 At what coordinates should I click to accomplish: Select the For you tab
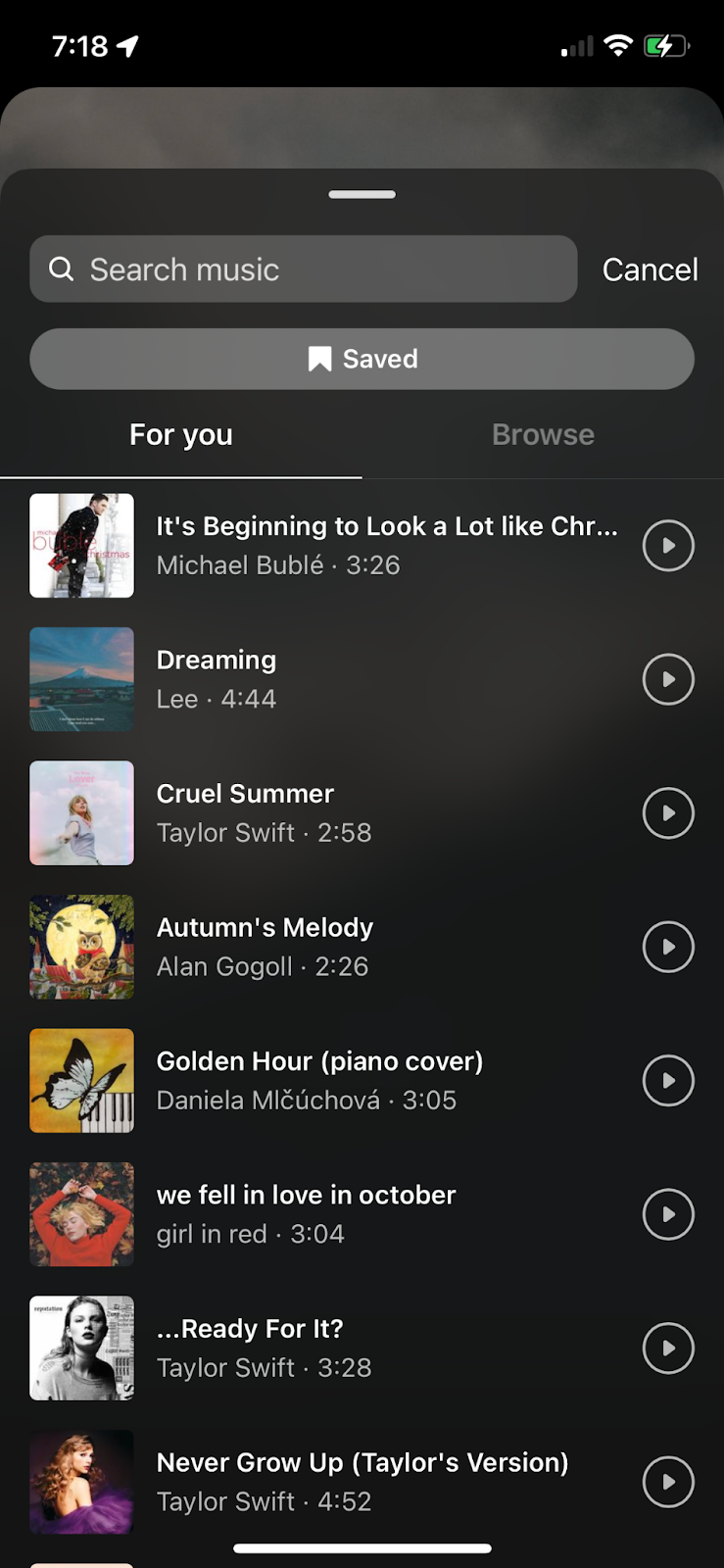click(x=181, y=434)
